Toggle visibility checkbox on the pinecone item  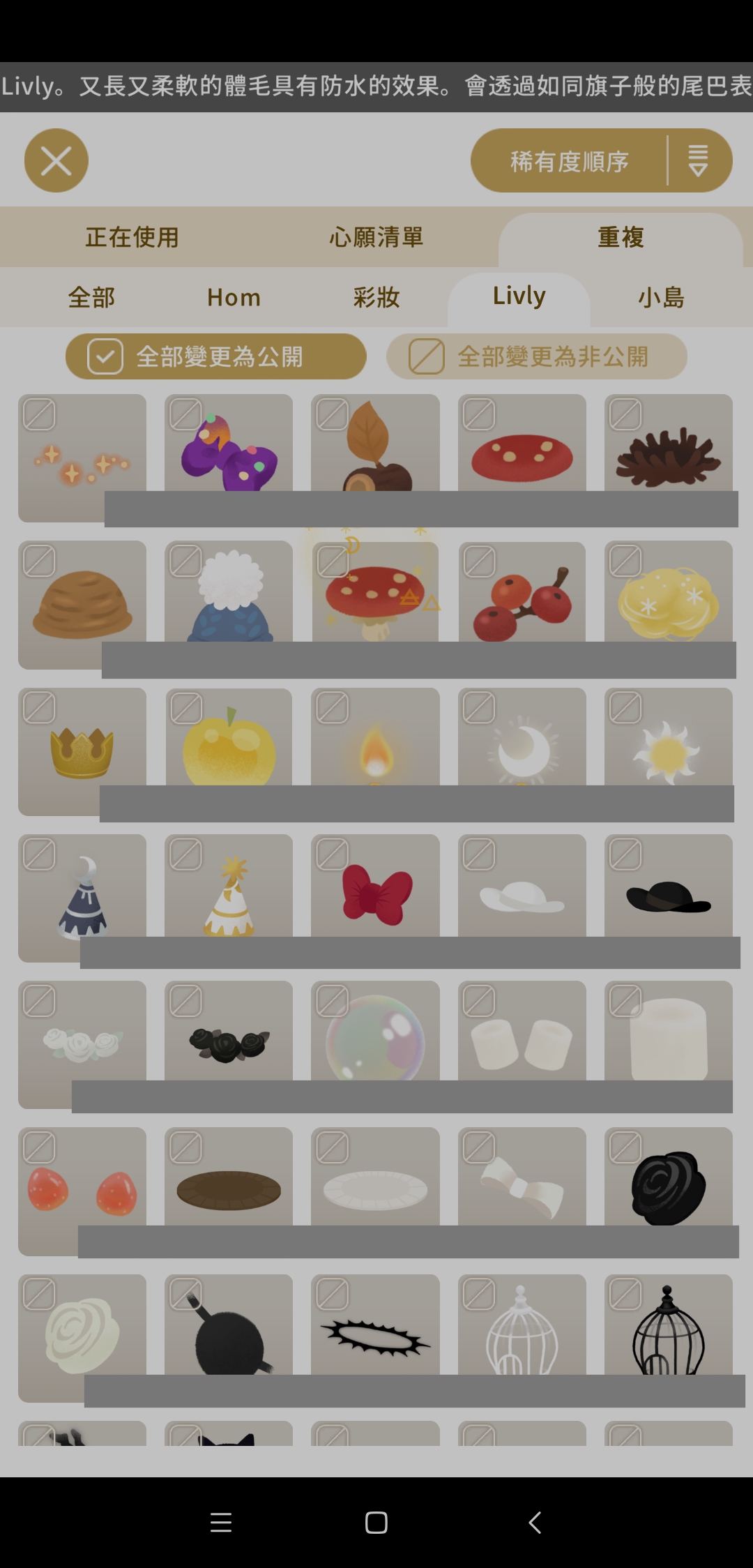coord(625,414)
